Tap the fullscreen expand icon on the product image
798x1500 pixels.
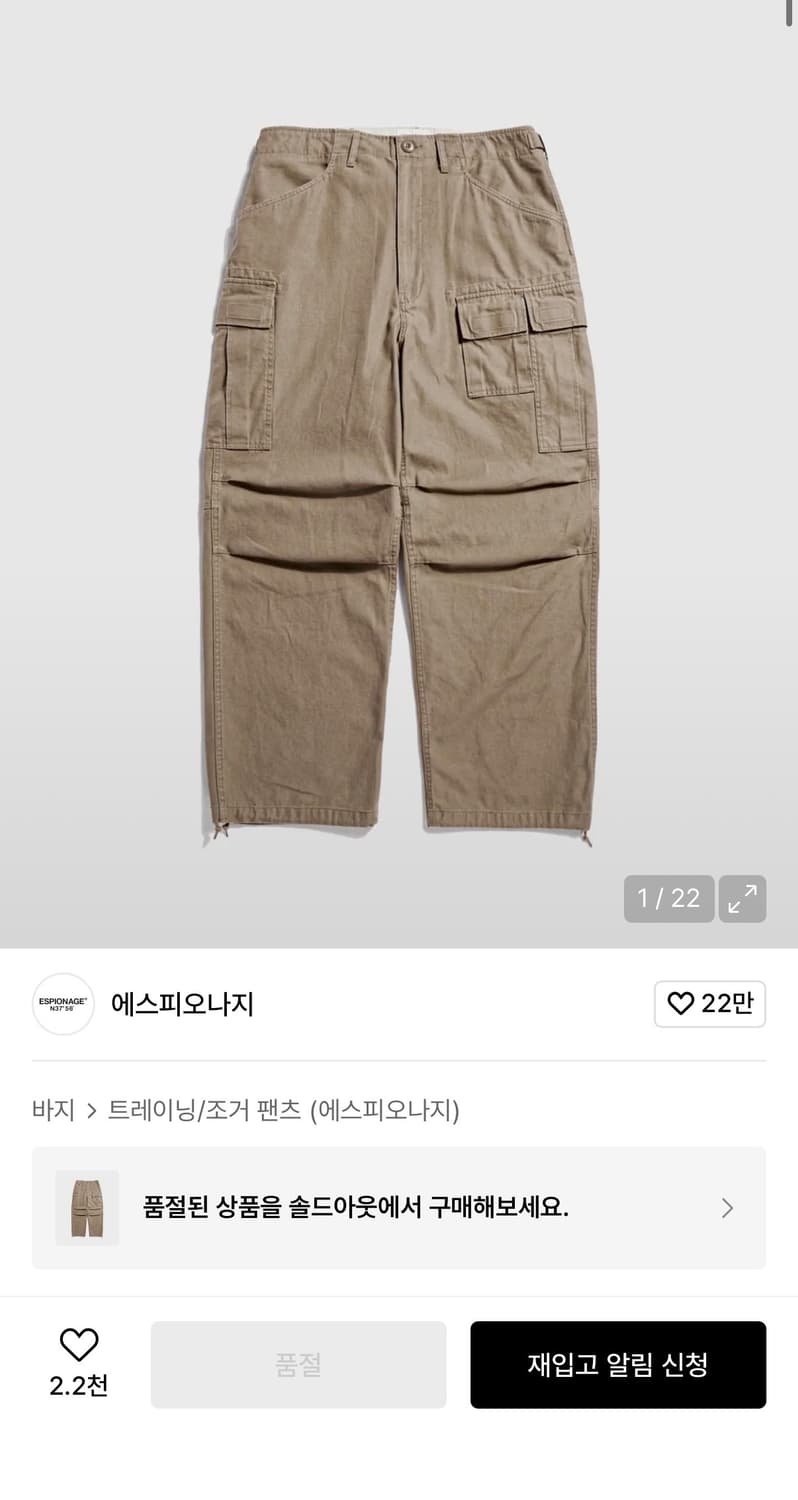click(742, 899)
